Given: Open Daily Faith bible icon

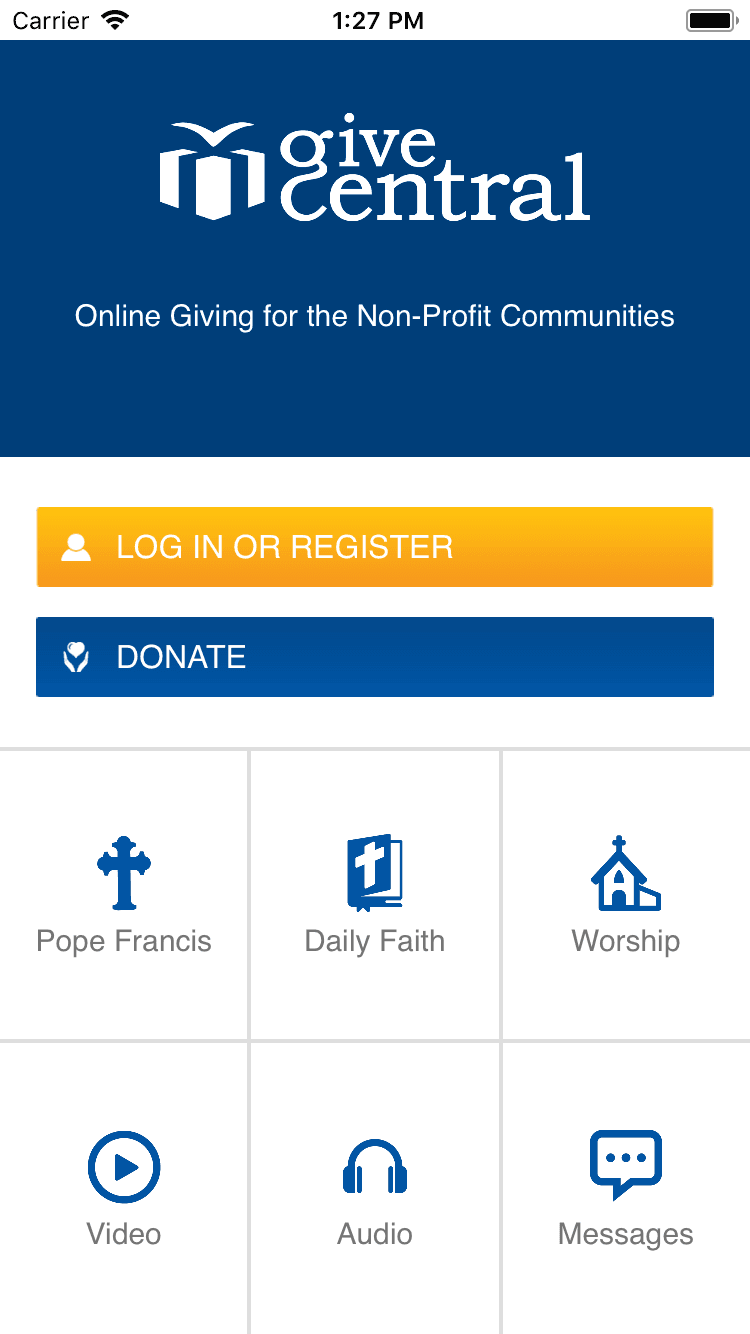Looking at the screenshot, I should (374, 872).
